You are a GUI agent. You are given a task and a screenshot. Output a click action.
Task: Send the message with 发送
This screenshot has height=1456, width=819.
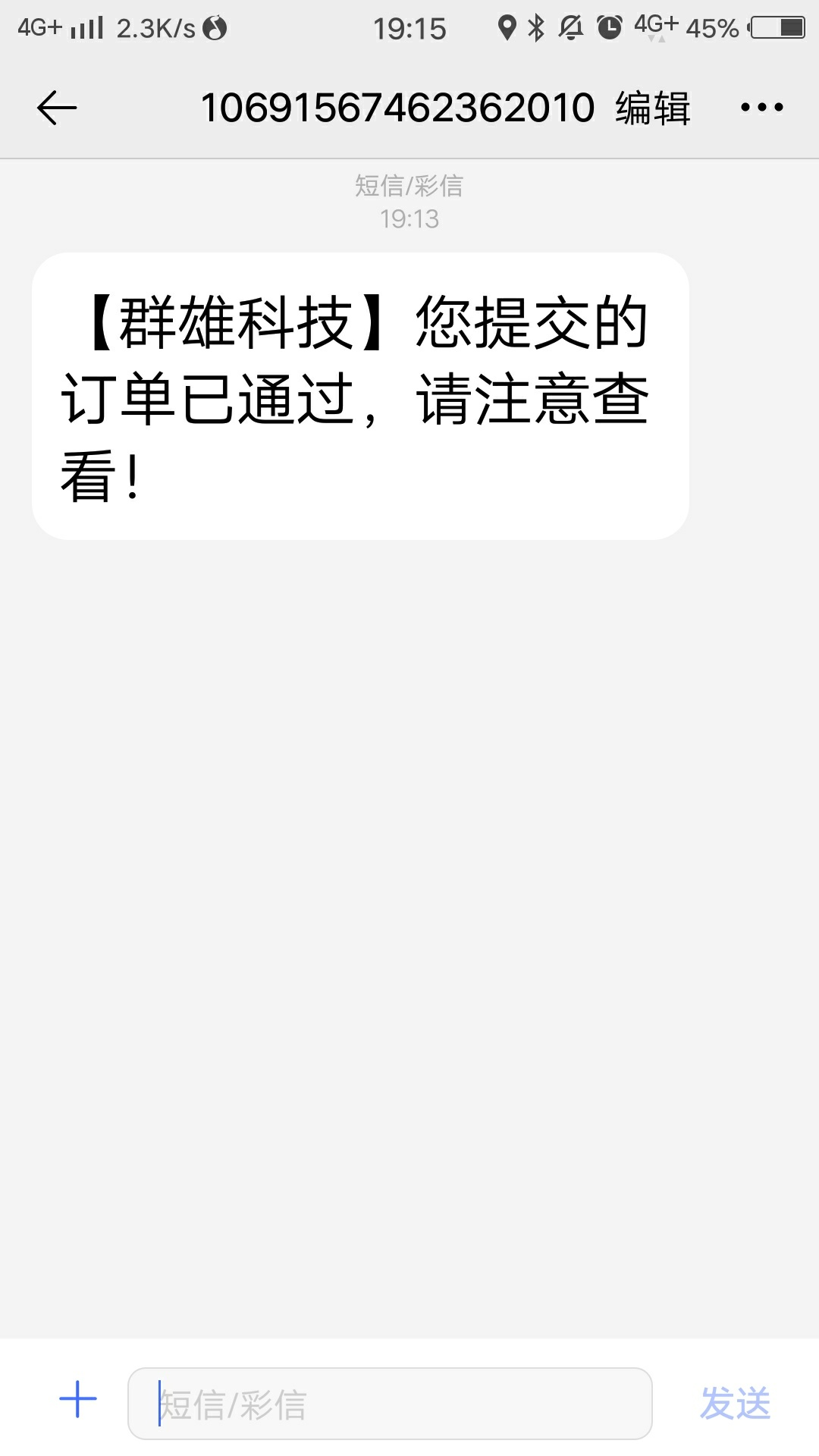click(735, 1403)
